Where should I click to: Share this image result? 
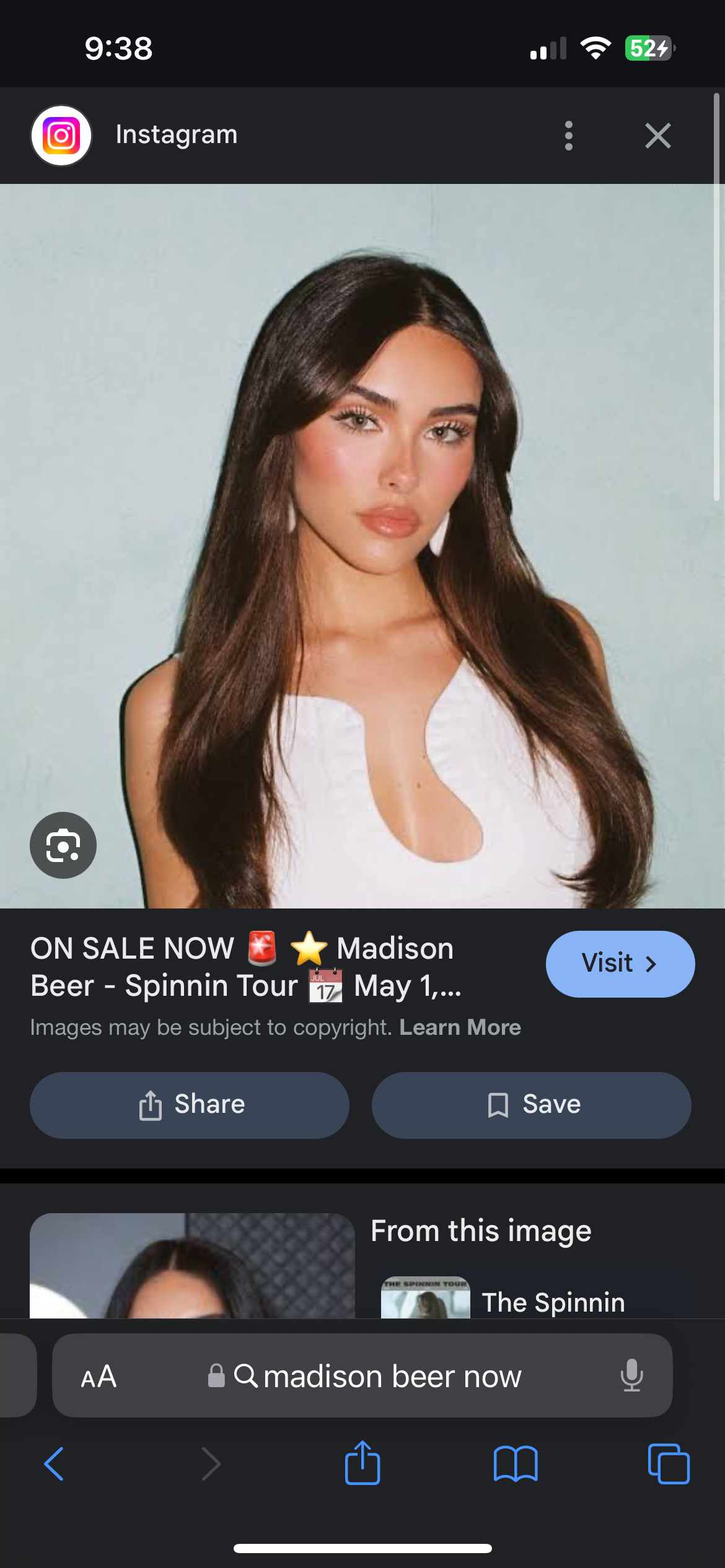point(190,1105)
